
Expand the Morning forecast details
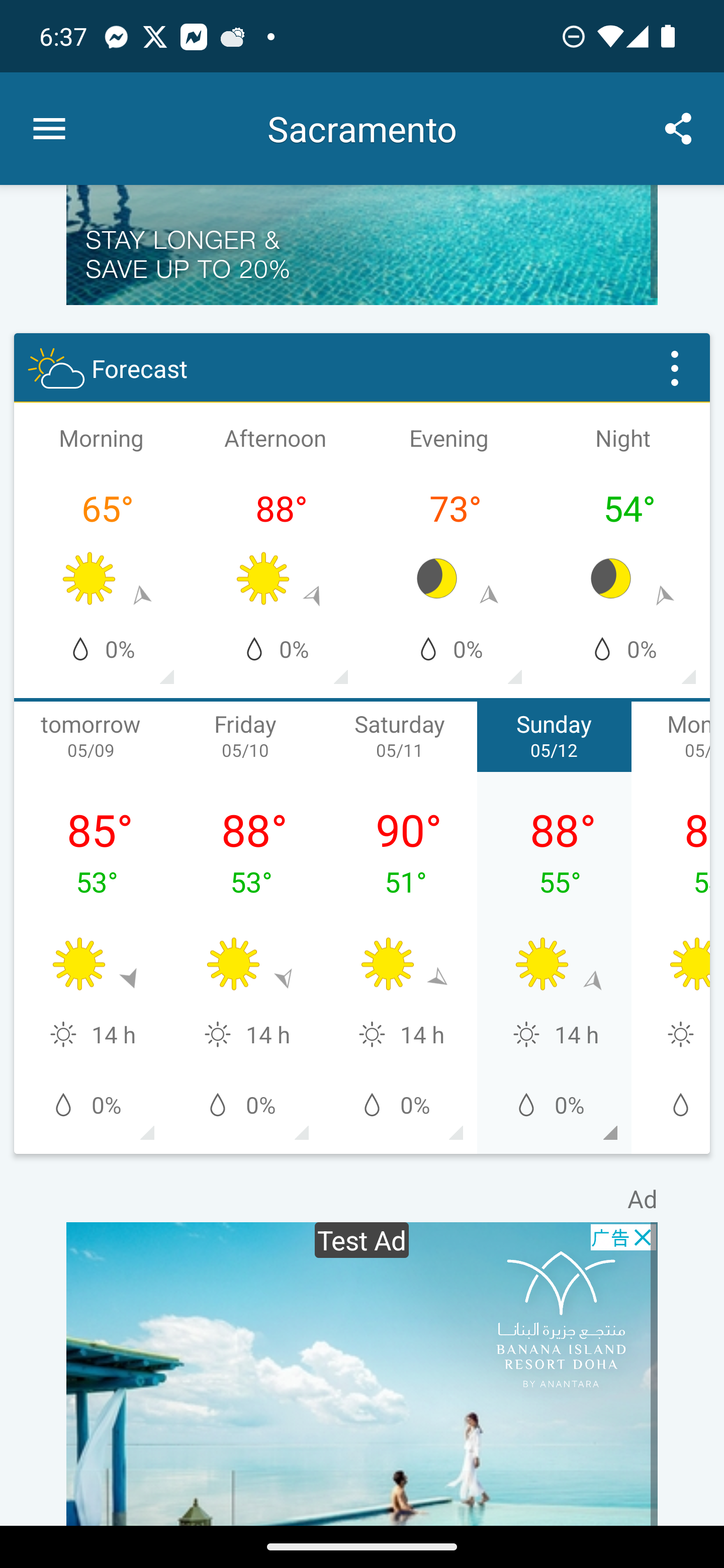[x=101, y=551]
